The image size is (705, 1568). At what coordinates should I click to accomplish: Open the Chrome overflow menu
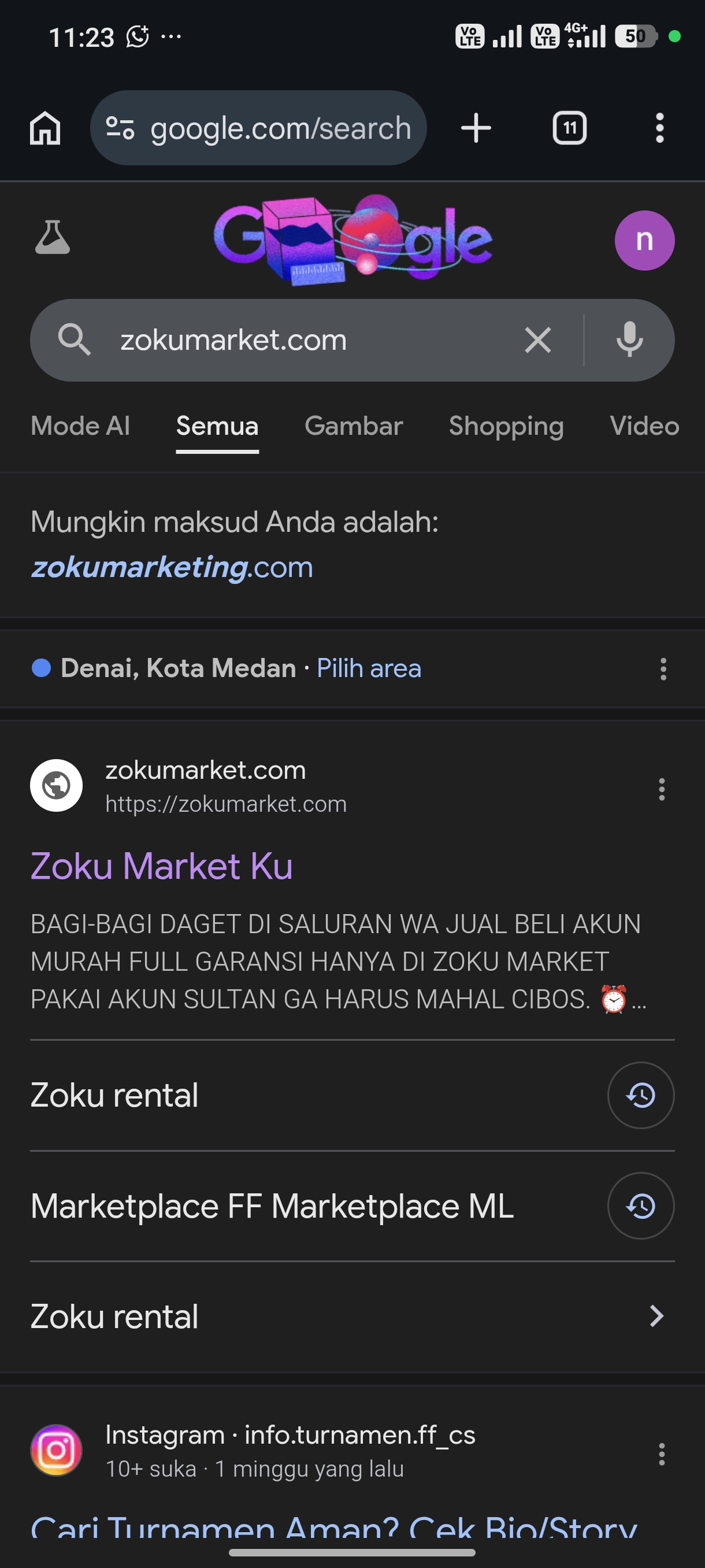659,128
